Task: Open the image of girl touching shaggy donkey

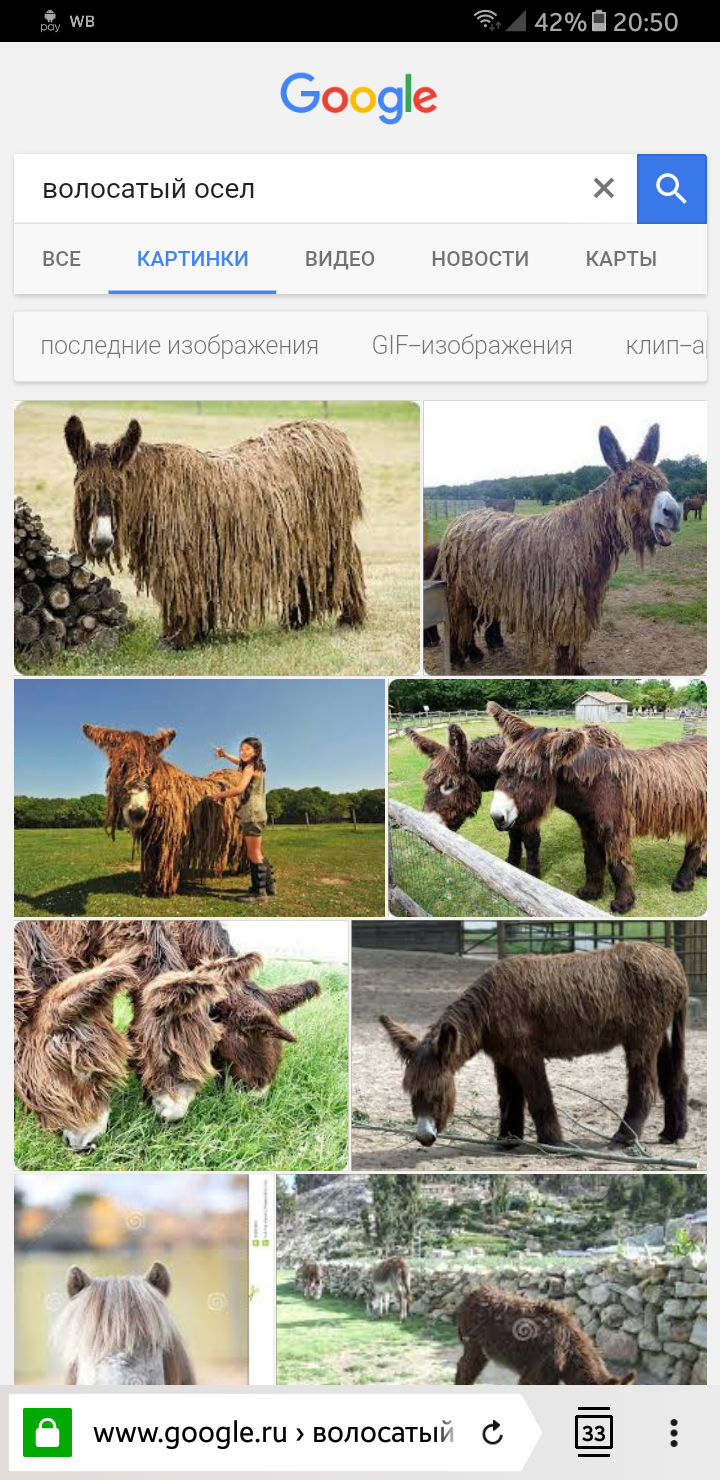Action: tap(199, 798)
